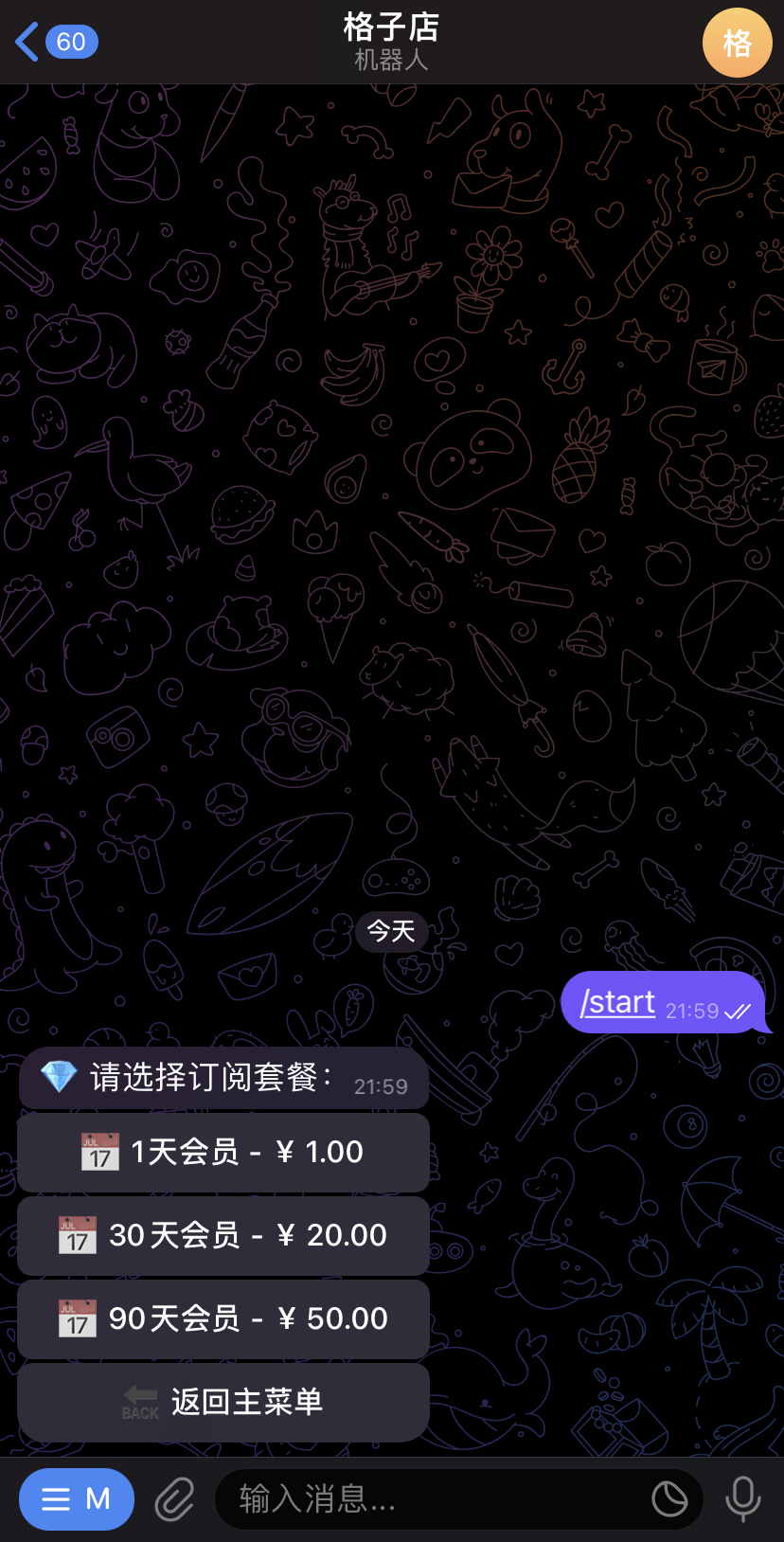Viewport: 784px width, 1542px height.
Task: Tap the 今天 date pill in chat
Action: (x=391, y=932)
